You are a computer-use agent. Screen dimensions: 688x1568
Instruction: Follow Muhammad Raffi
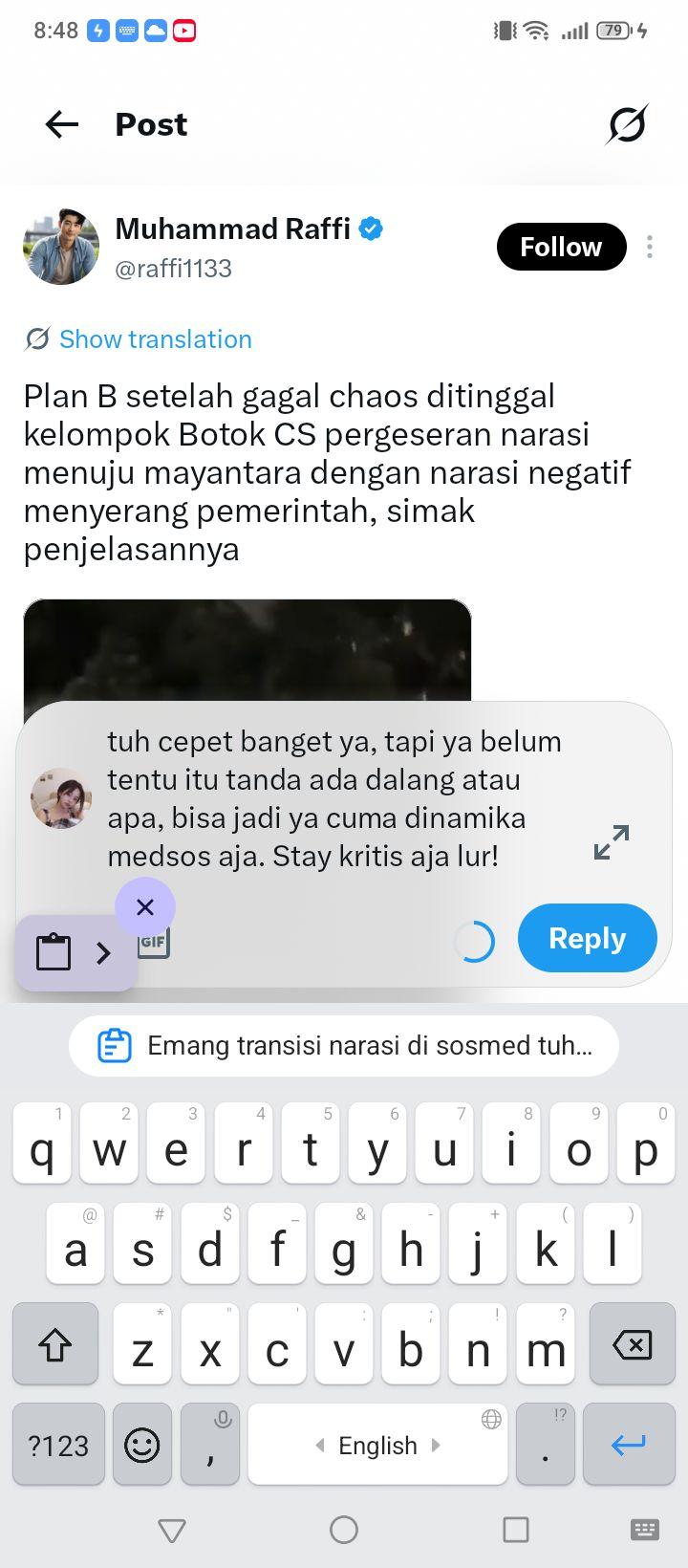click(x=561, y=247)
